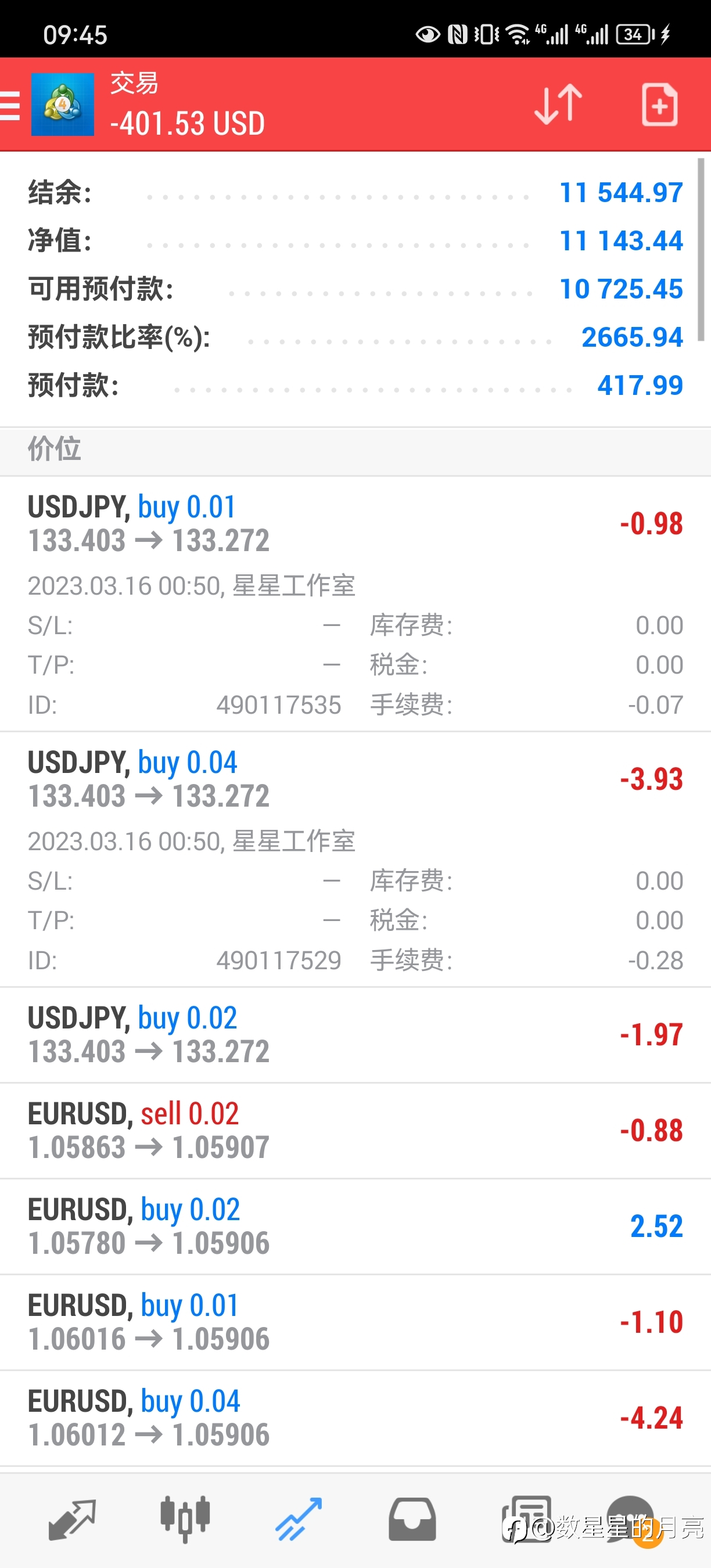Open the hamburger drawer menu

(10, 105)
